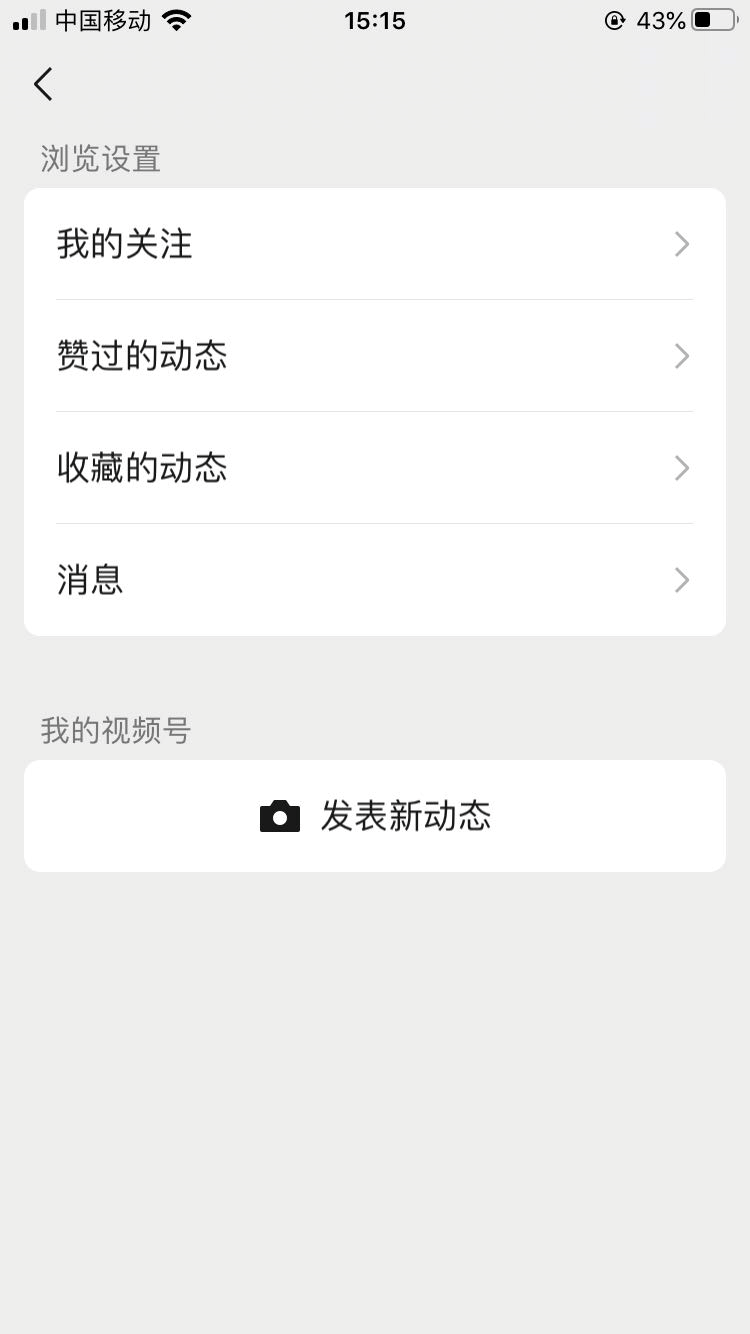Image resolution: width=750 pixels, height=1334 pixels.
Task: Click the 浏览设置 section header
Action: pyautogui.click(x=100, y=158)
